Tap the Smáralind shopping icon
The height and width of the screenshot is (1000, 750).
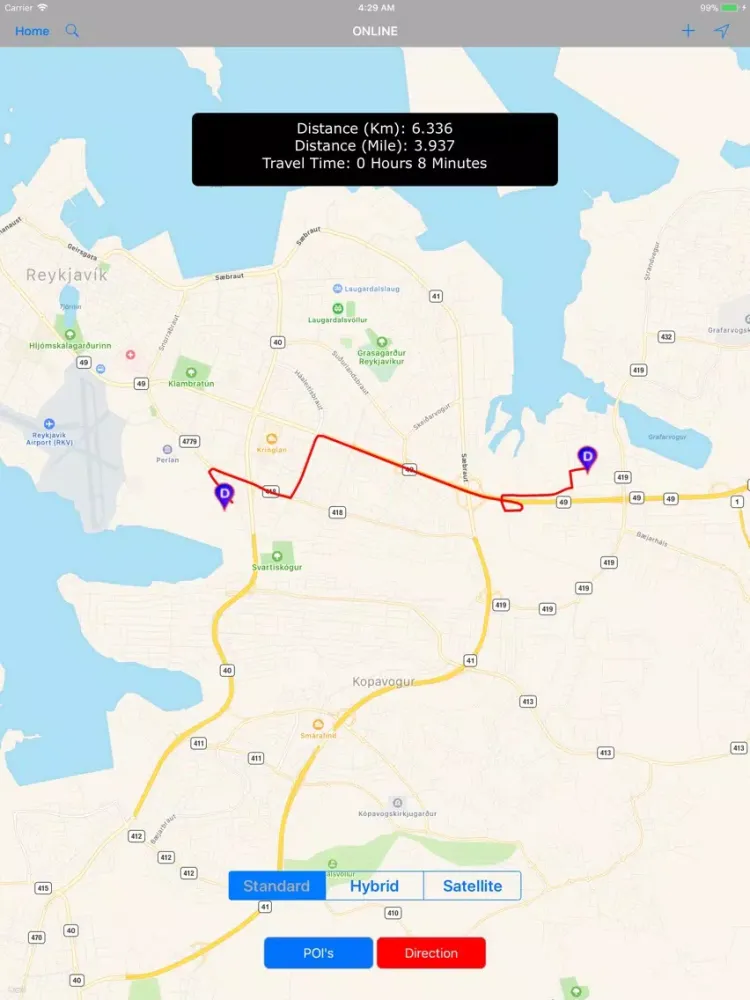(318, 723)
